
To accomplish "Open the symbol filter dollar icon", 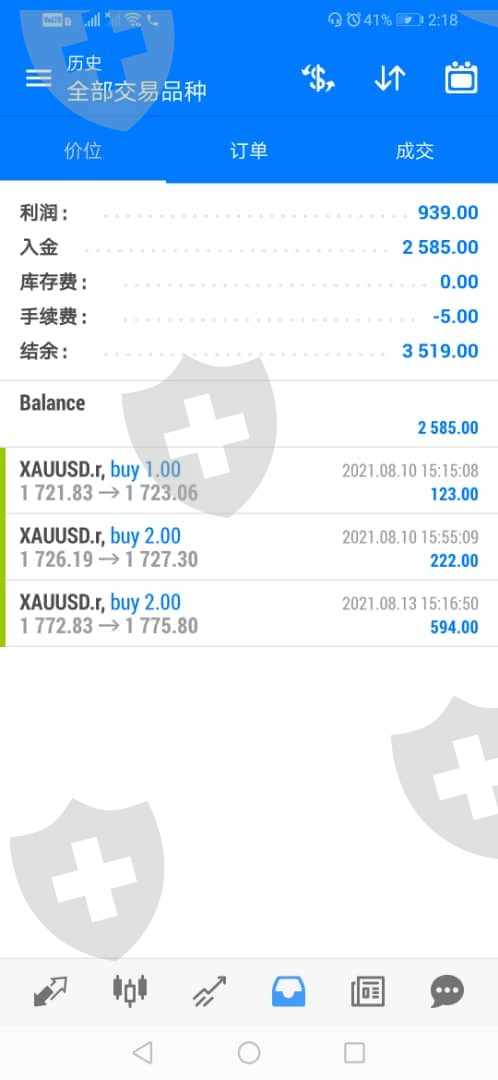I will [x=318, y=79].
